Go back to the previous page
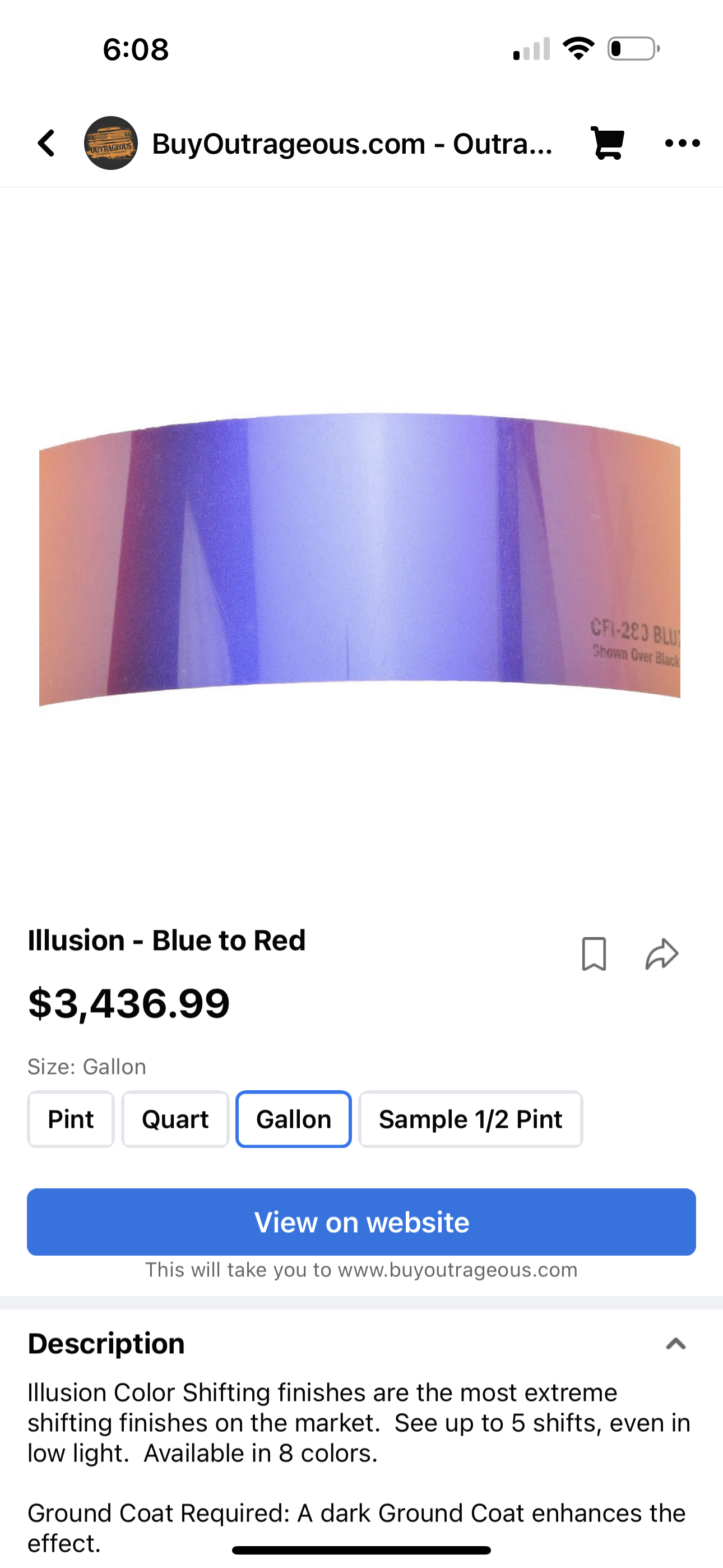The image size is (723, 1568). pos(47,144)
